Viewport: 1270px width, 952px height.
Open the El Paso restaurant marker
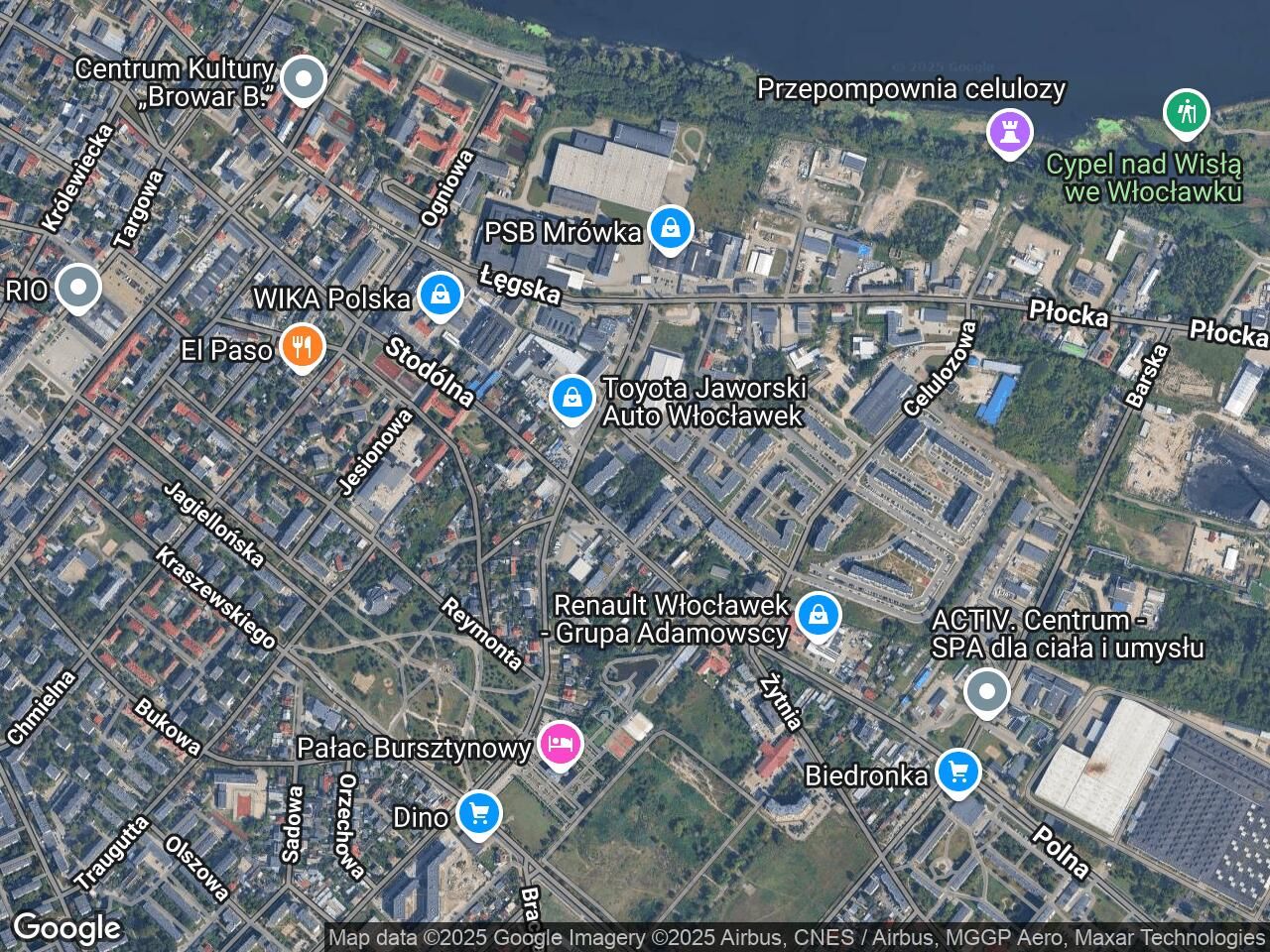click(303, 347)
